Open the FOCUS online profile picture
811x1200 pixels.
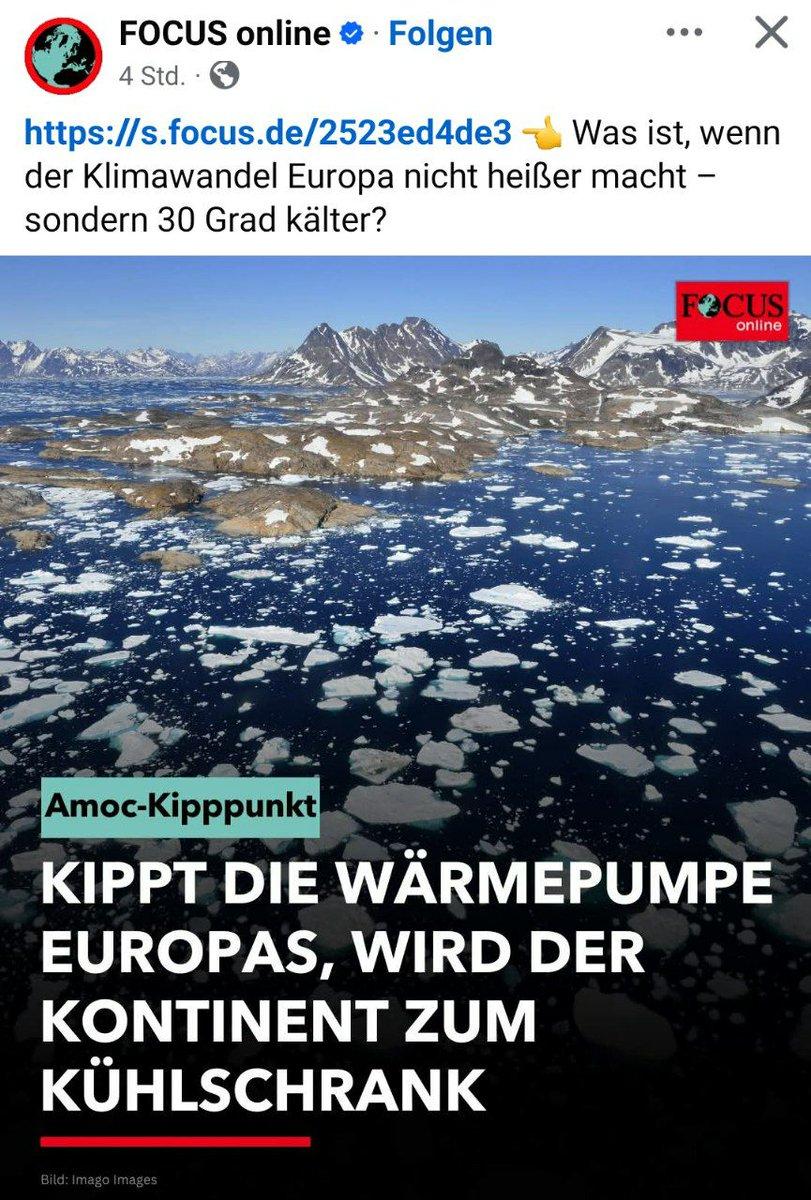[x=64, y=56]
